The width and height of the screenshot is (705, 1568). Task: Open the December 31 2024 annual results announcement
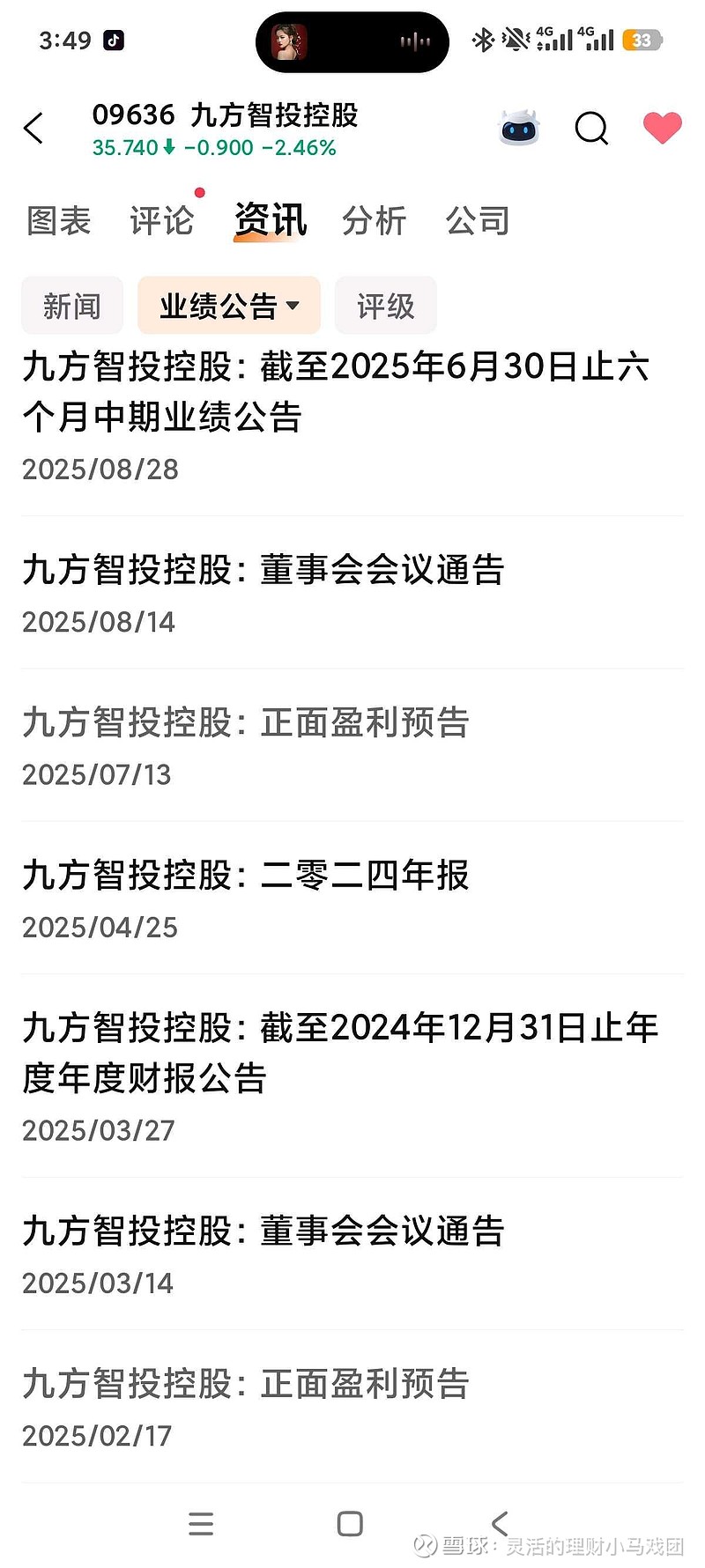pyautogui.click(x=352, y=1076)
